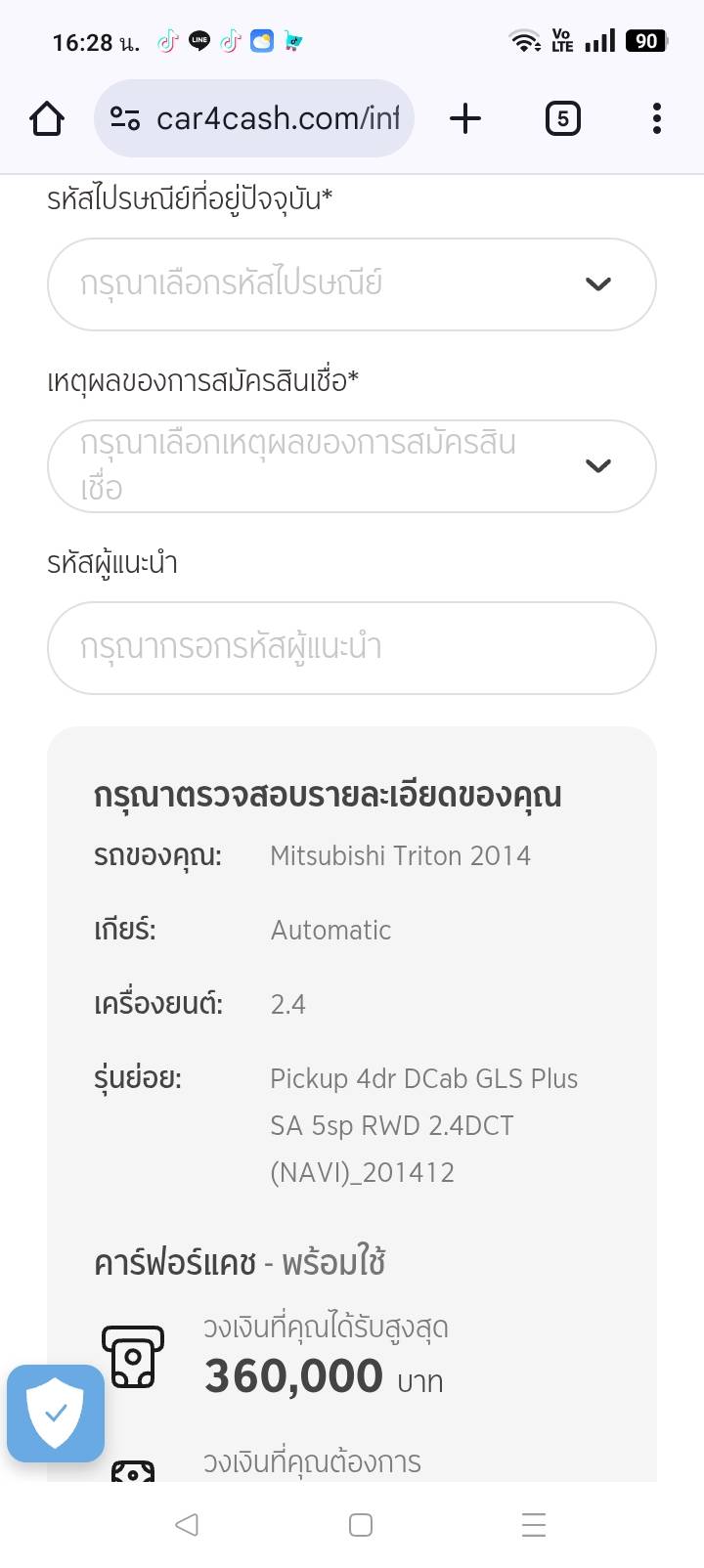
Task: Go back using the system back button
Action: click(187, 1525)
